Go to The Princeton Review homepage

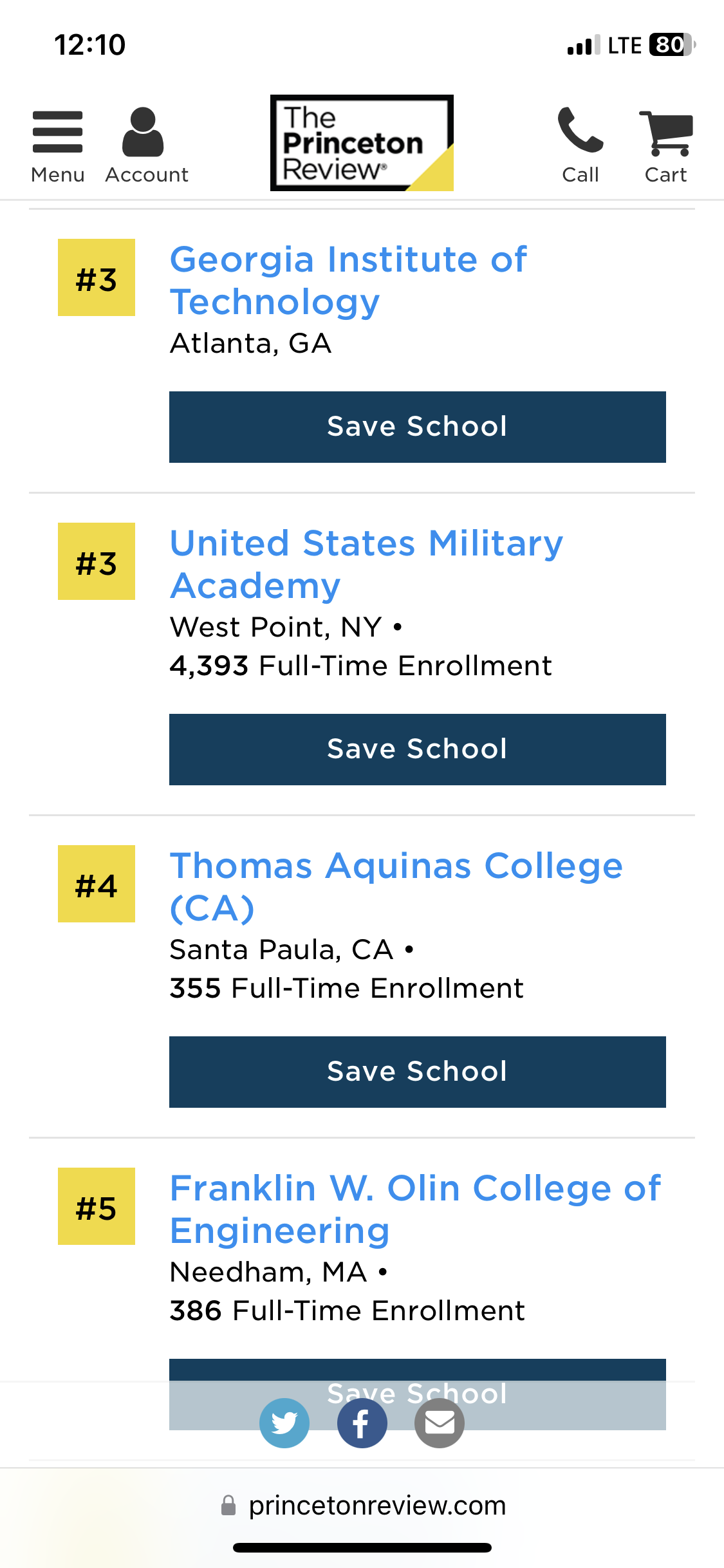[x=362, y=143]
